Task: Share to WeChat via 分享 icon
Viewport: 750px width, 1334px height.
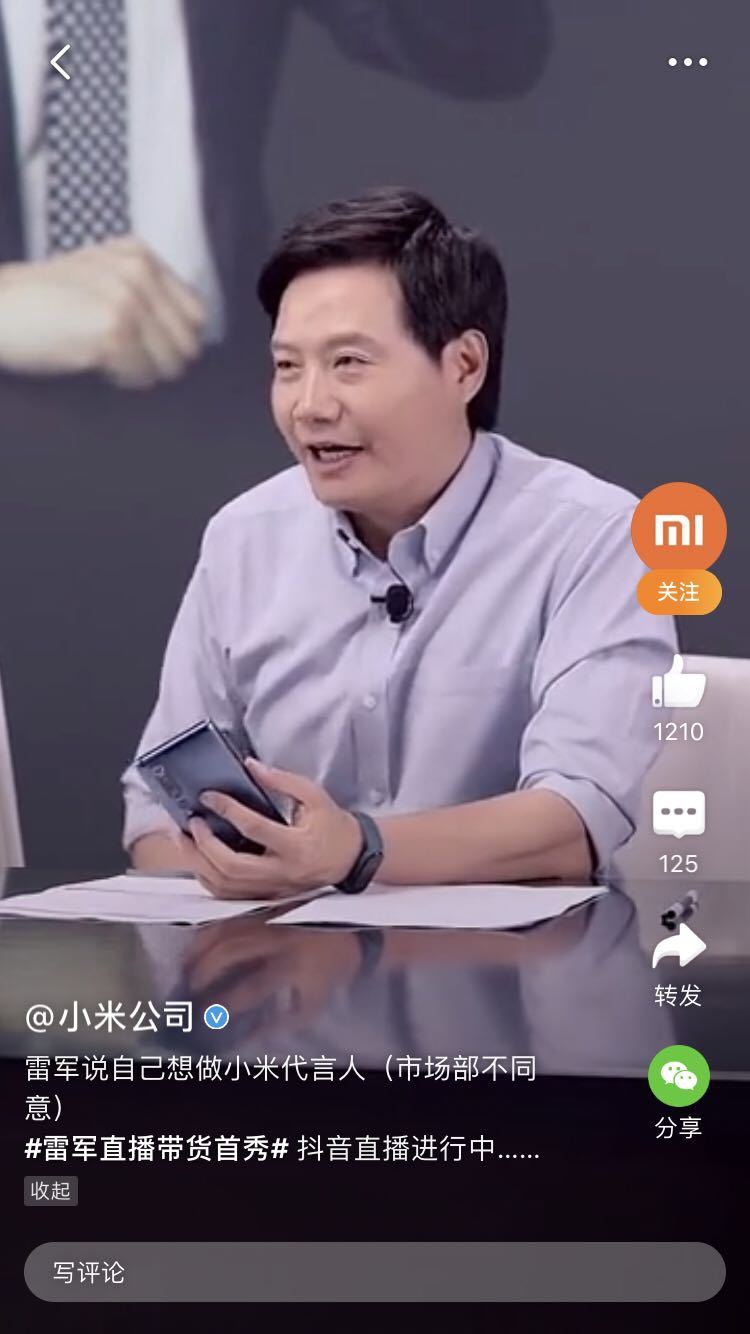Action: 679,1077
